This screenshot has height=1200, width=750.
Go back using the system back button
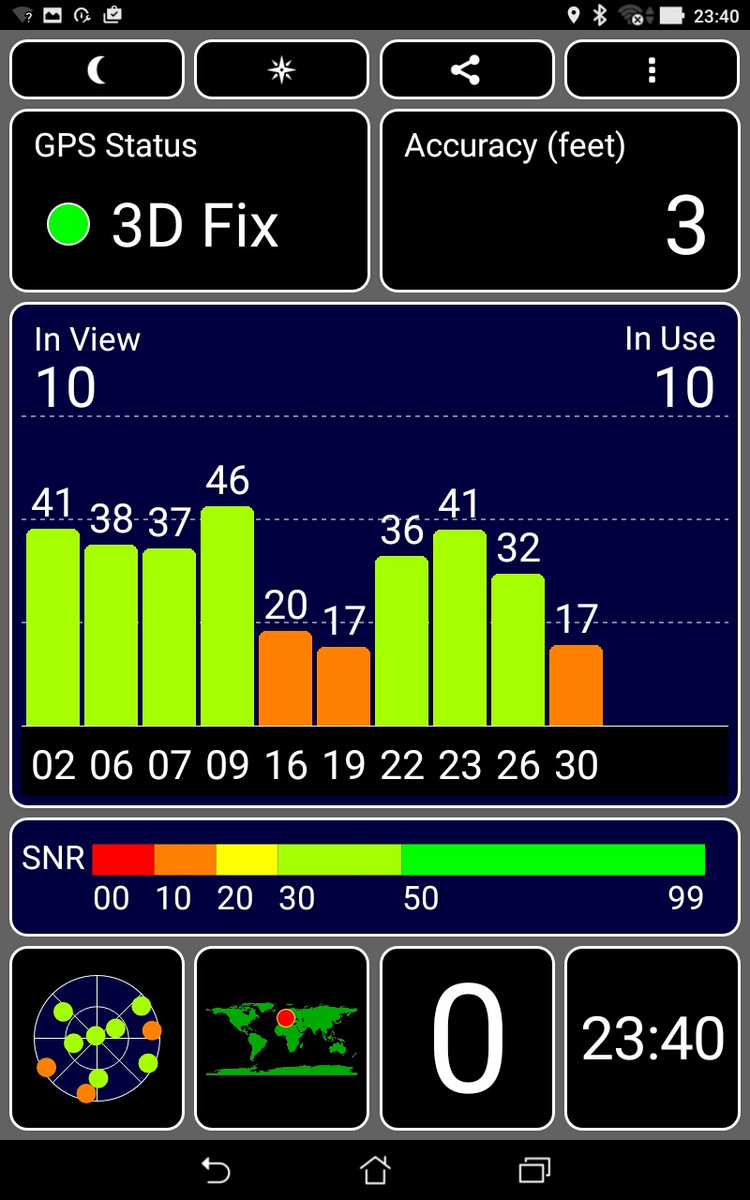pyautogui.click(x=215, y=1169)
